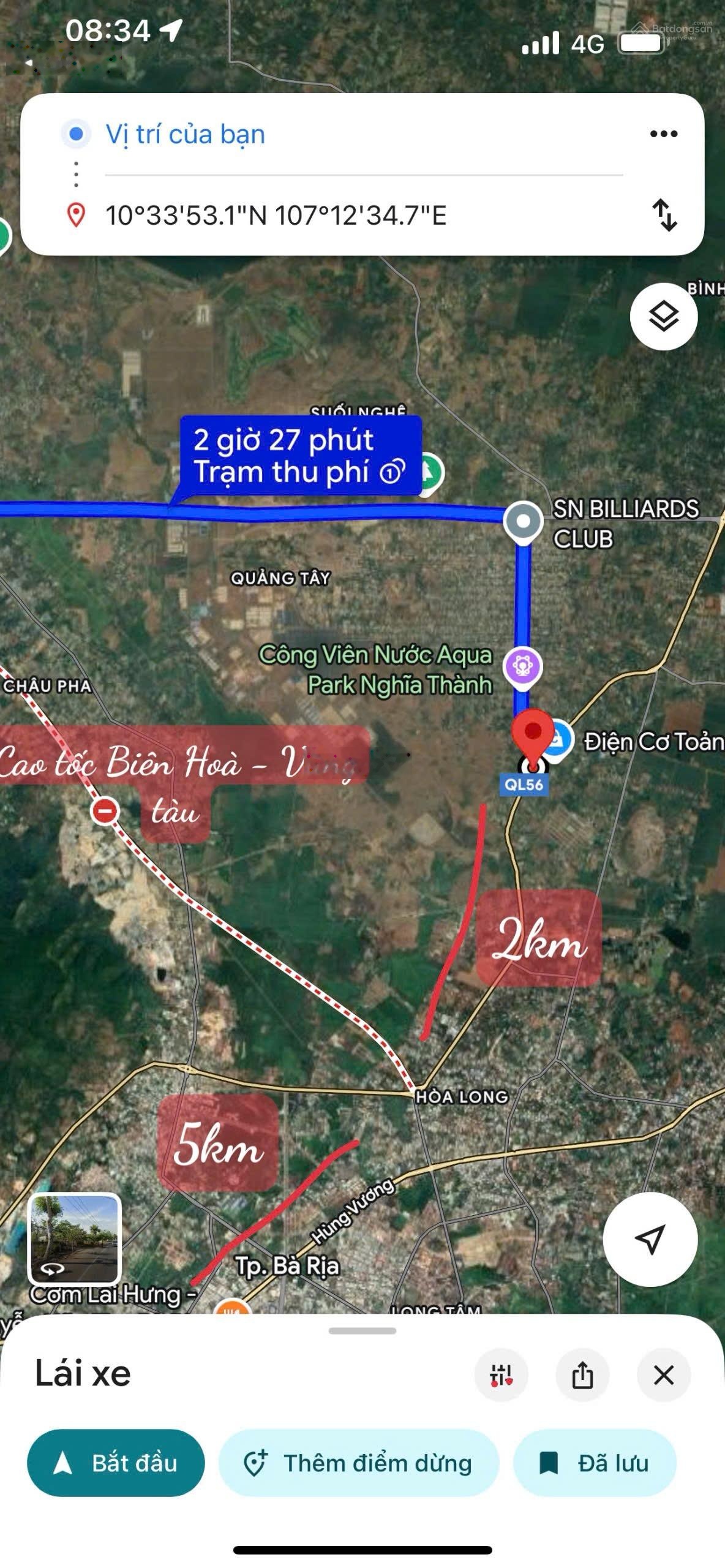Open the Street View preview thumbnail

pyautogui.click(x=75, y=1238)
